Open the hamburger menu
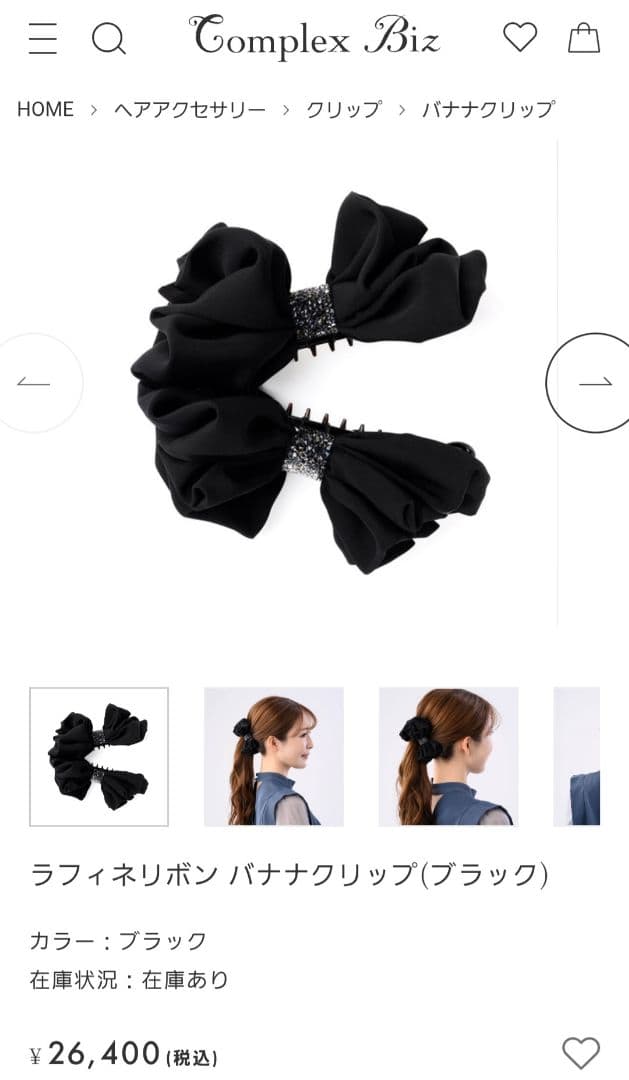The width and height of the screenshot is (629, 1080). [43, 39]
